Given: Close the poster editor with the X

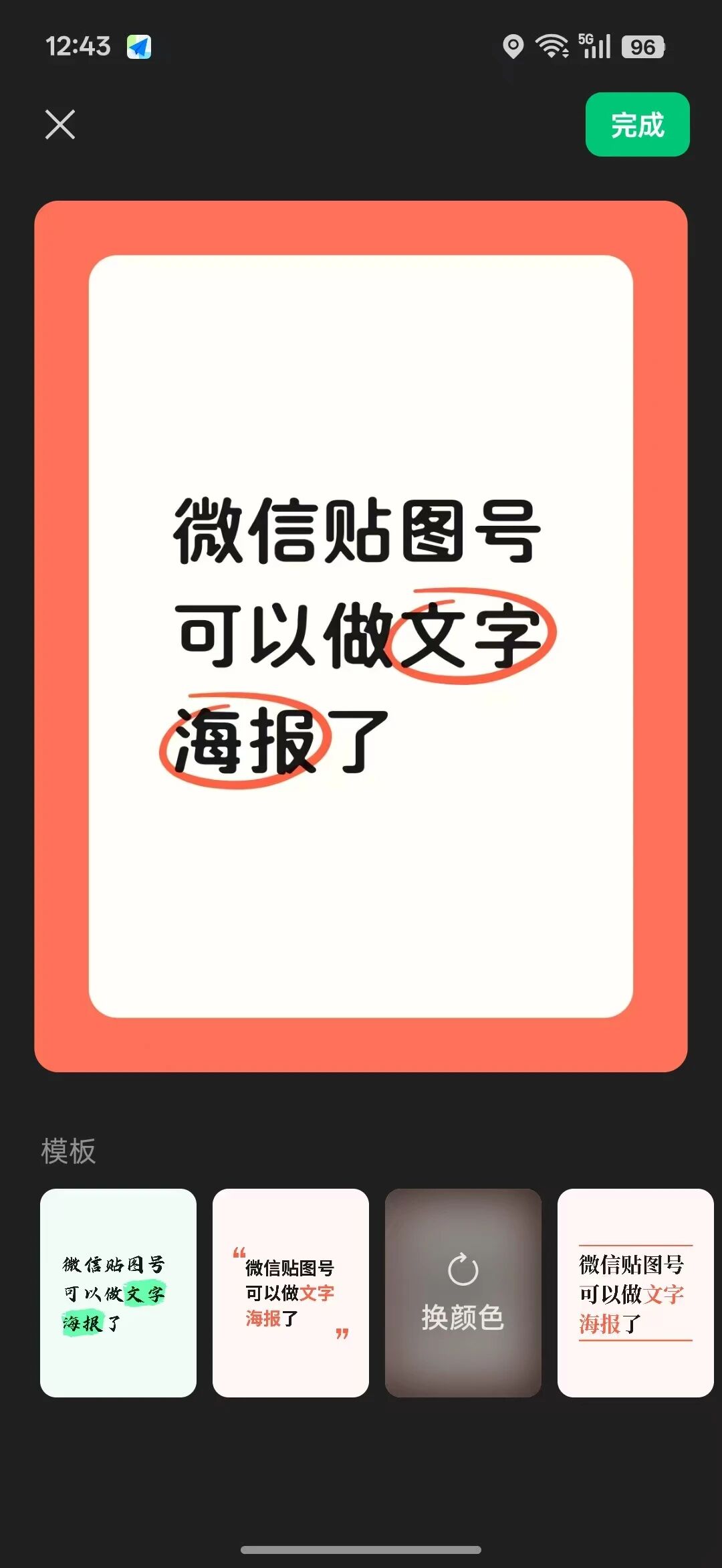Looking at the screenshot, I should (x=60, y=124).
